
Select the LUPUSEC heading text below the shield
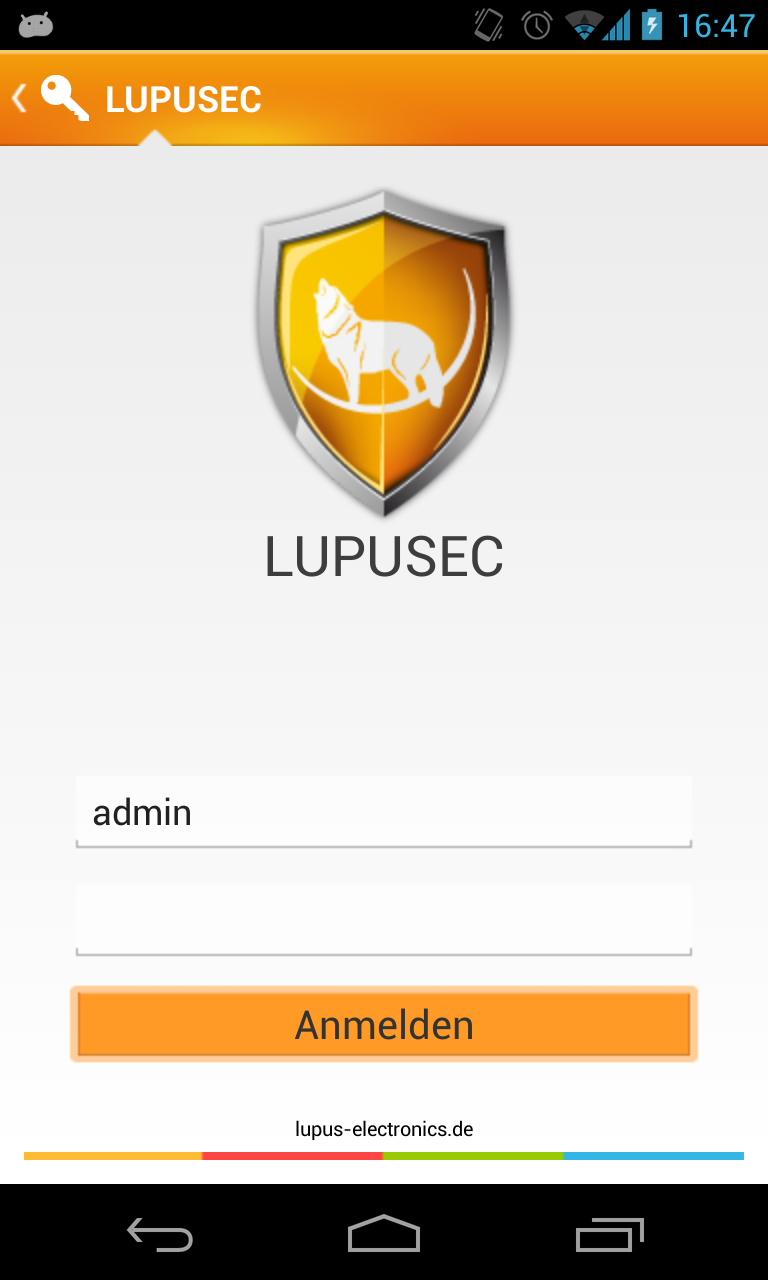pos(383,557)
